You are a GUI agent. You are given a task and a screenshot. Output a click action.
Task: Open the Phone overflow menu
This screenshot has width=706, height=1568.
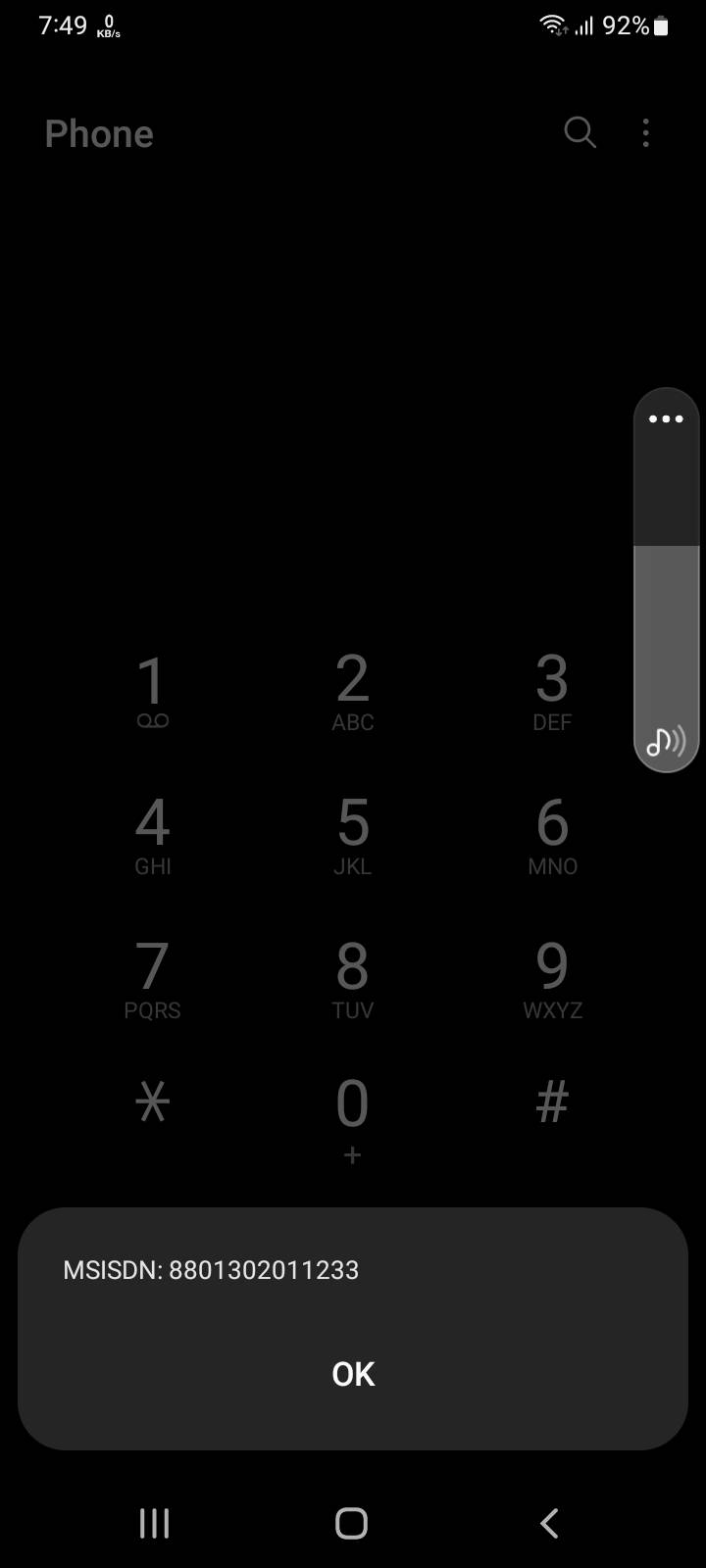point(645,132)
